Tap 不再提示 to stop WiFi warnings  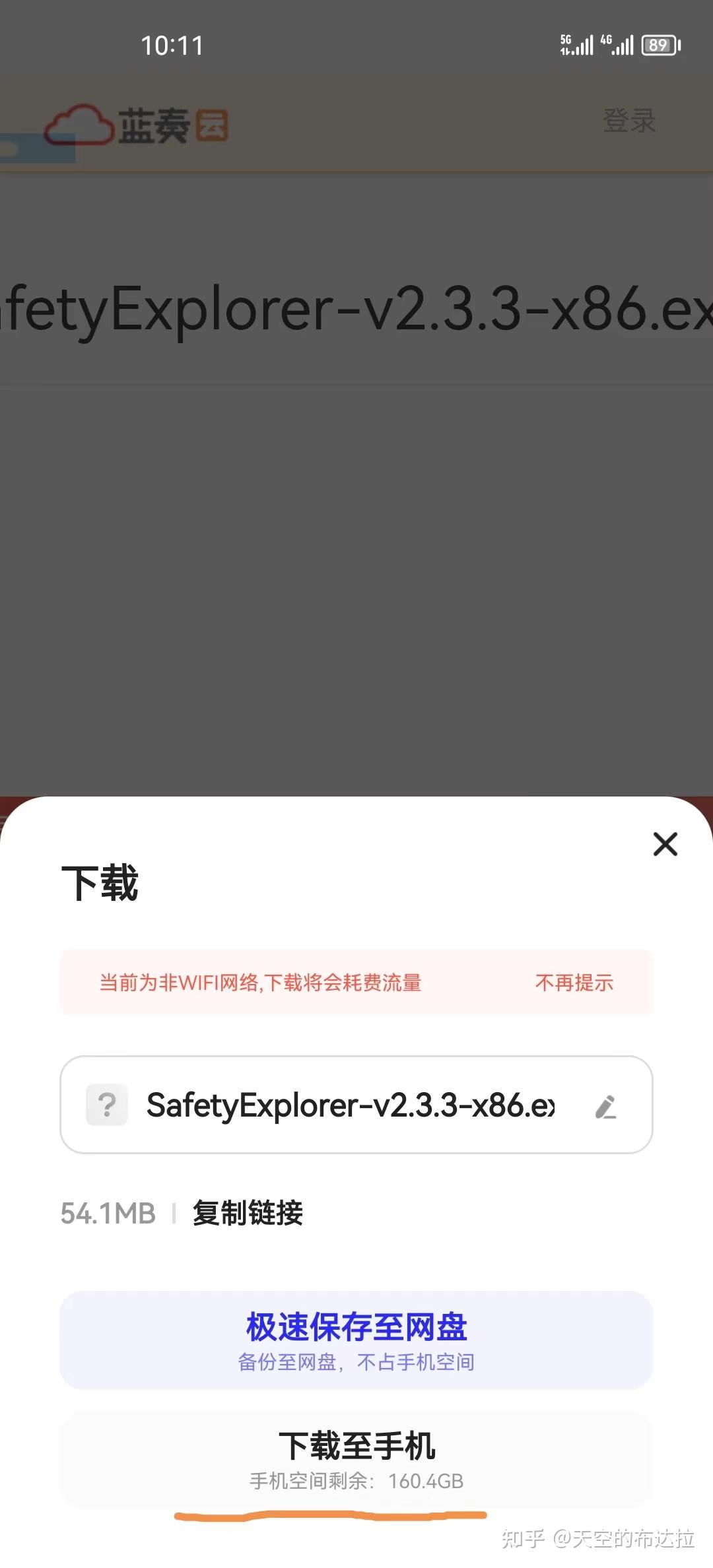point(573,983)
